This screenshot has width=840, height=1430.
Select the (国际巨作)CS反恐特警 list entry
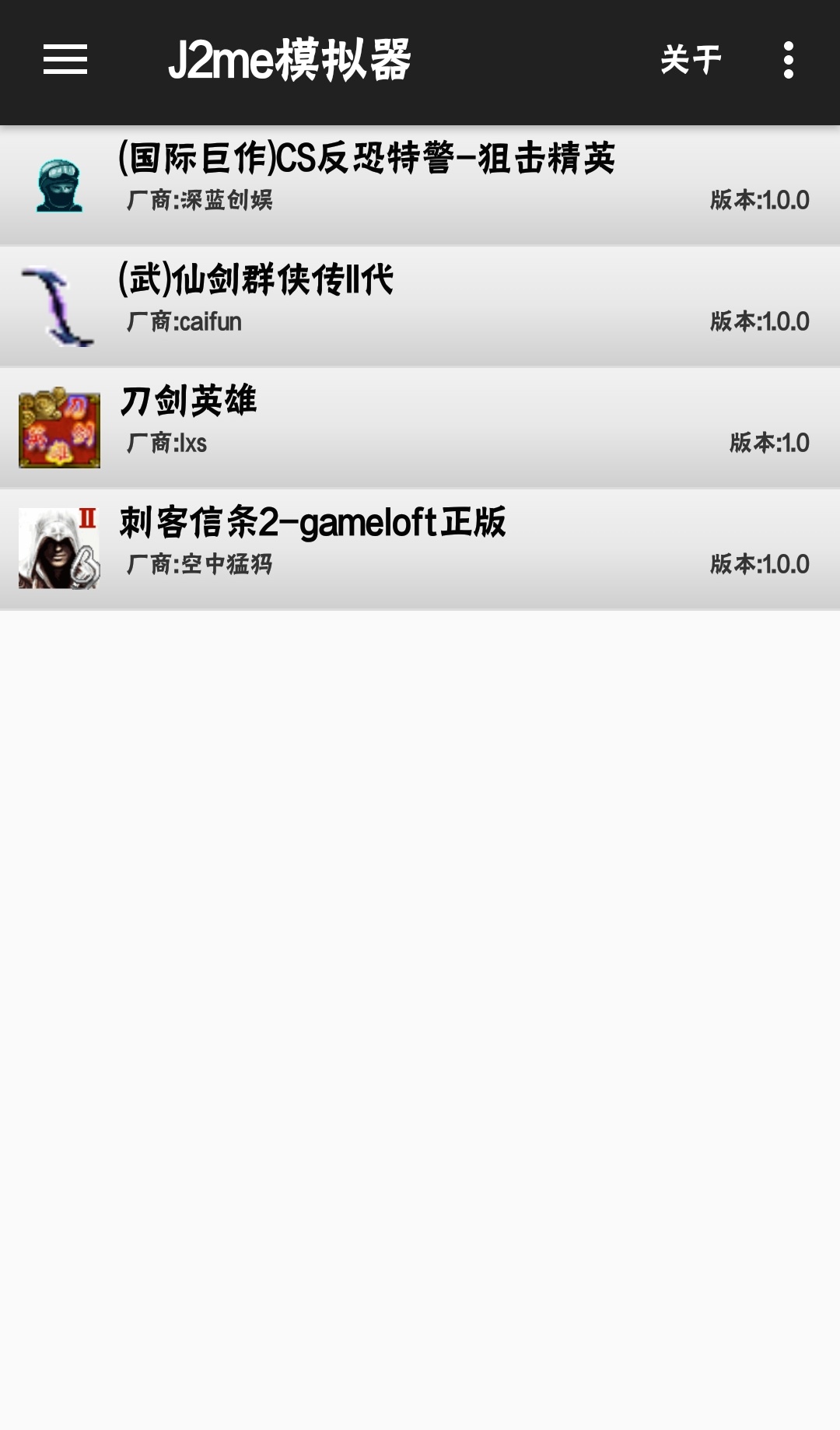pos(420,181)
